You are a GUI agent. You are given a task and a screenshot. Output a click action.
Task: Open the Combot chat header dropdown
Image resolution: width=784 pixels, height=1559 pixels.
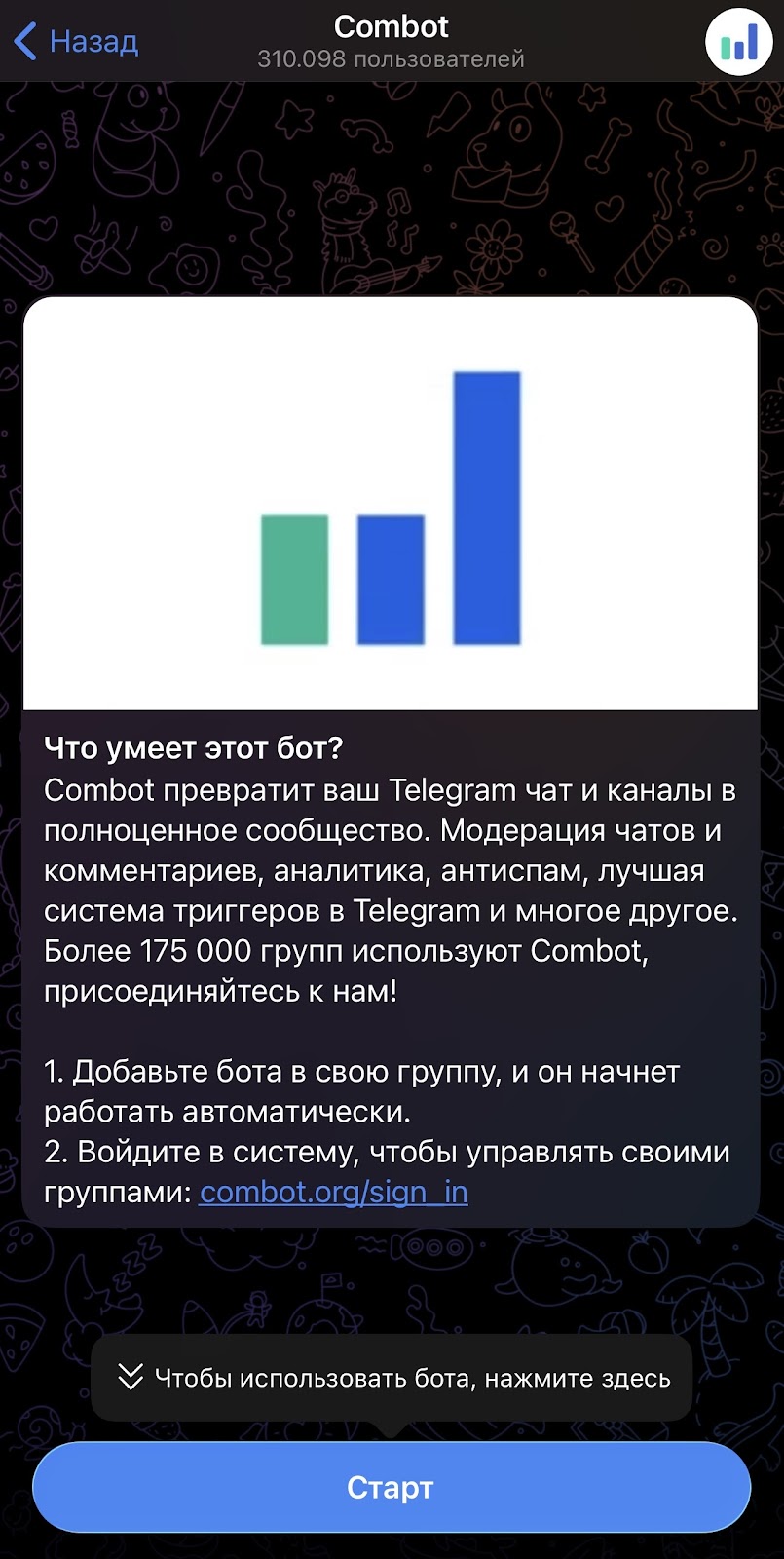tap(392, 39)
